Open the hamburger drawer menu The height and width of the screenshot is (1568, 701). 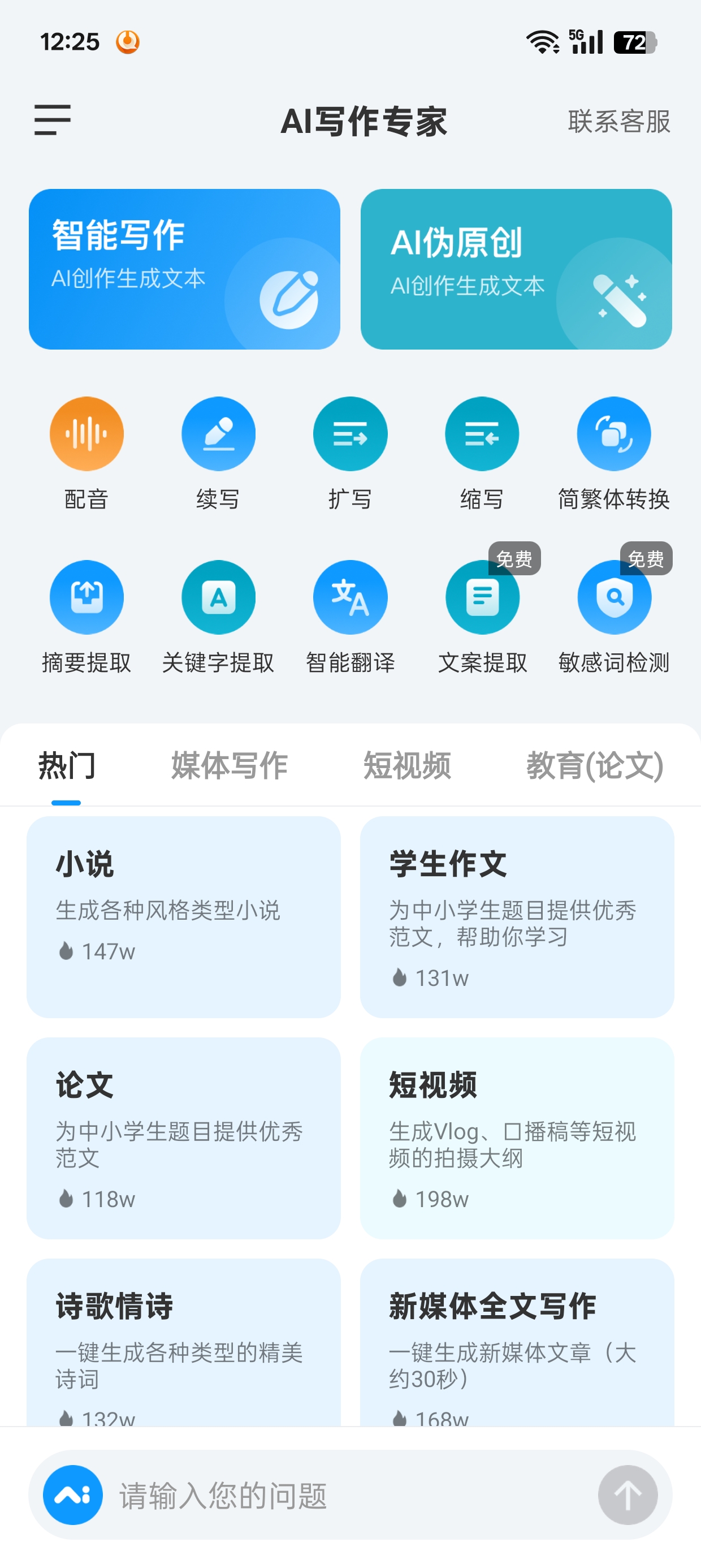tap(53, 120)
